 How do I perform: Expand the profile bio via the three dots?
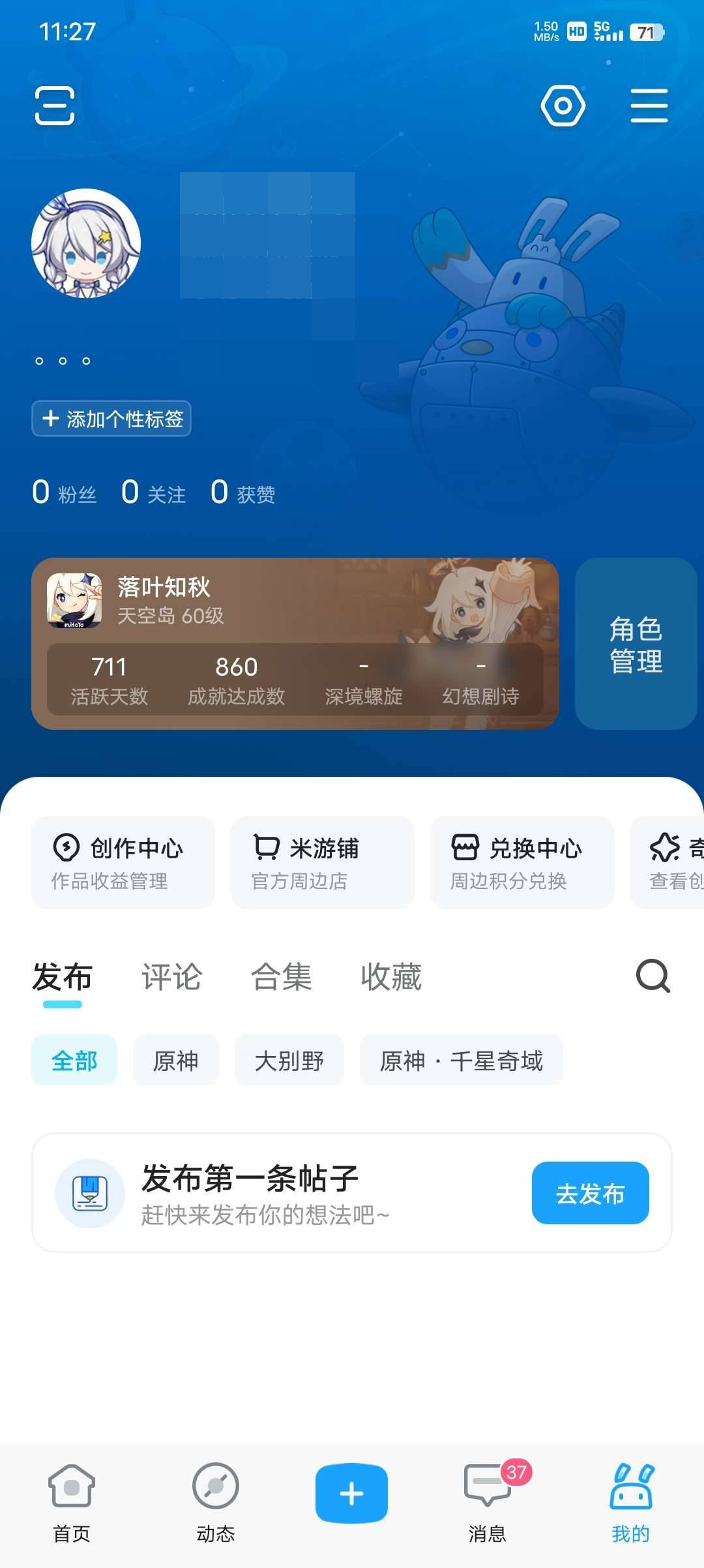[x=63, y=359]
